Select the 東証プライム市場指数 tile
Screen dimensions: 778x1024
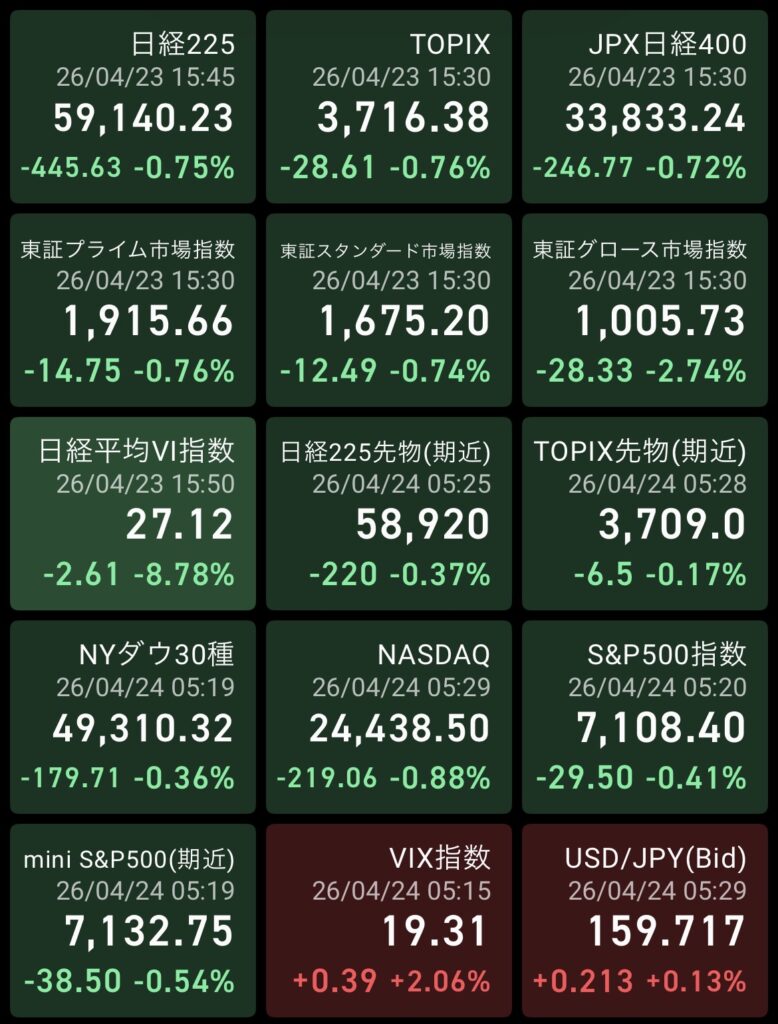coord(133,310)
